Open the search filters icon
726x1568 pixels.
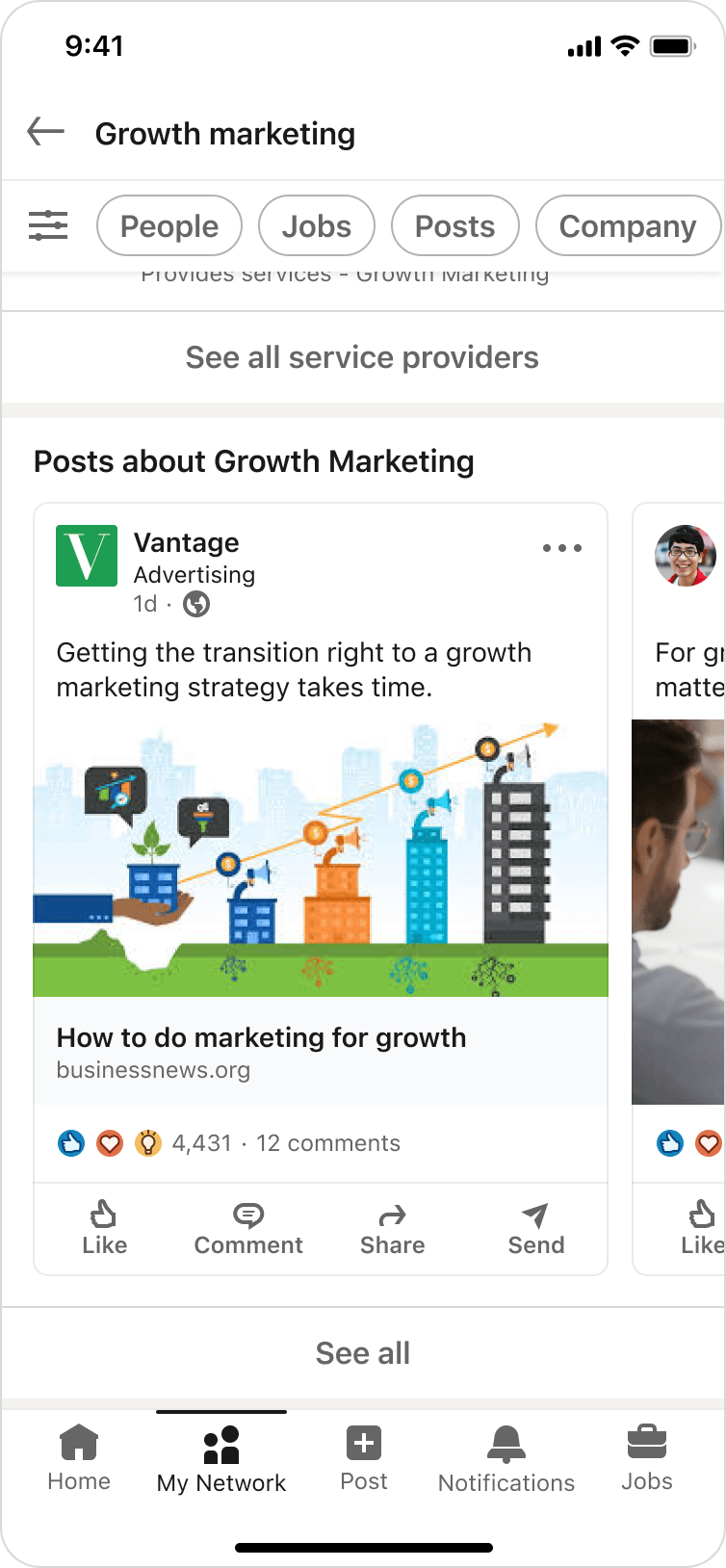pyautogui.click(x=48, y=225)
